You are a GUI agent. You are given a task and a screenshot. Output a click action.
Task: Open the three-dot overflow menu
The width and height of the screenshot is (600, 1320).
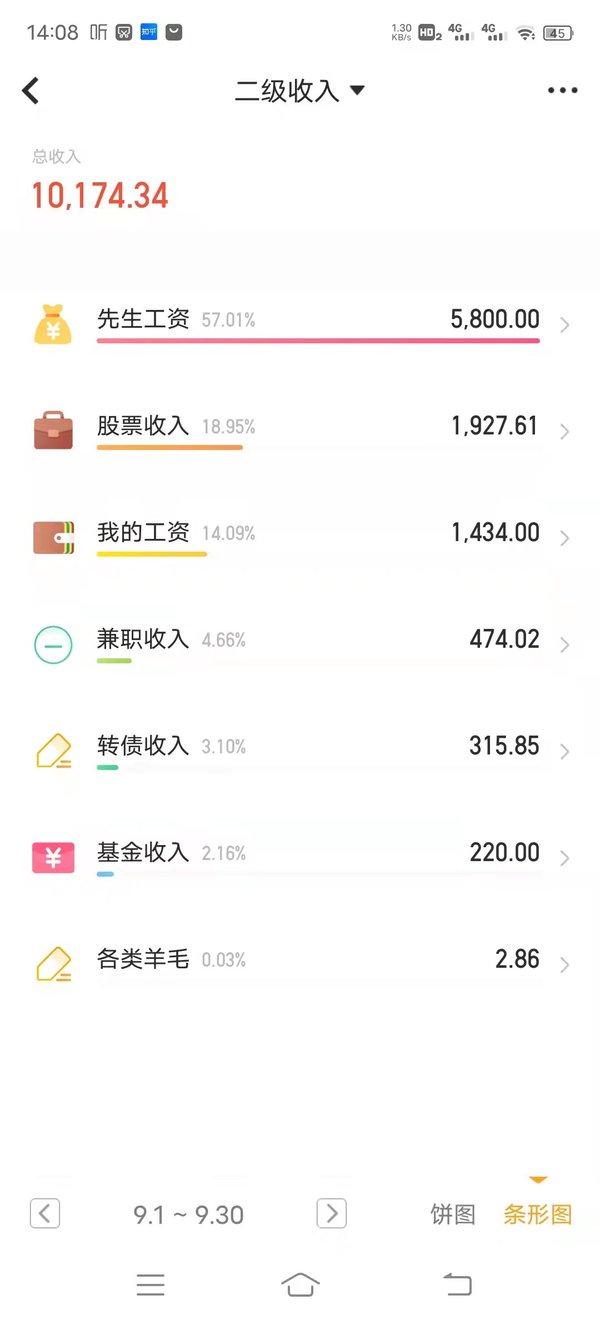click(x=562, y=91)
